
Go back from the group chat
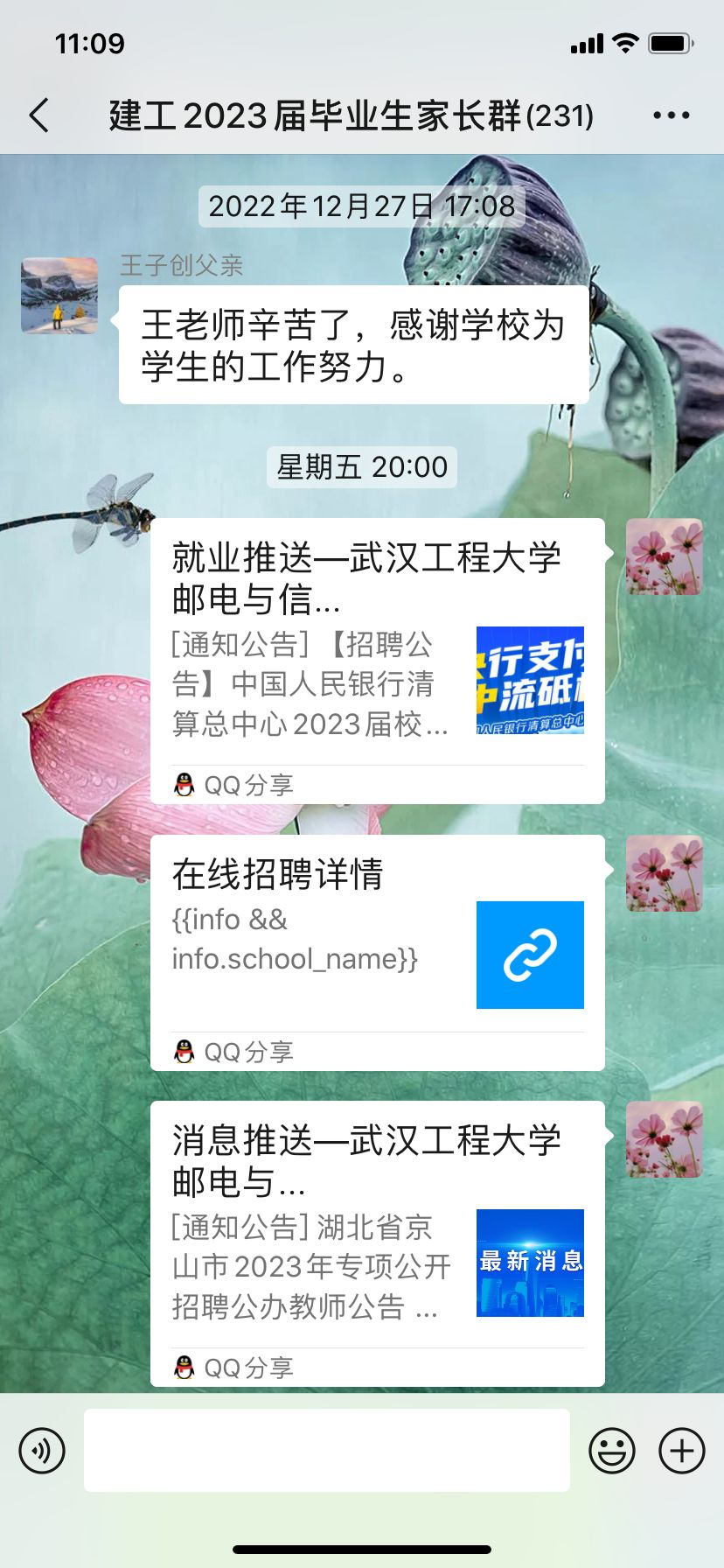point(39,115)
